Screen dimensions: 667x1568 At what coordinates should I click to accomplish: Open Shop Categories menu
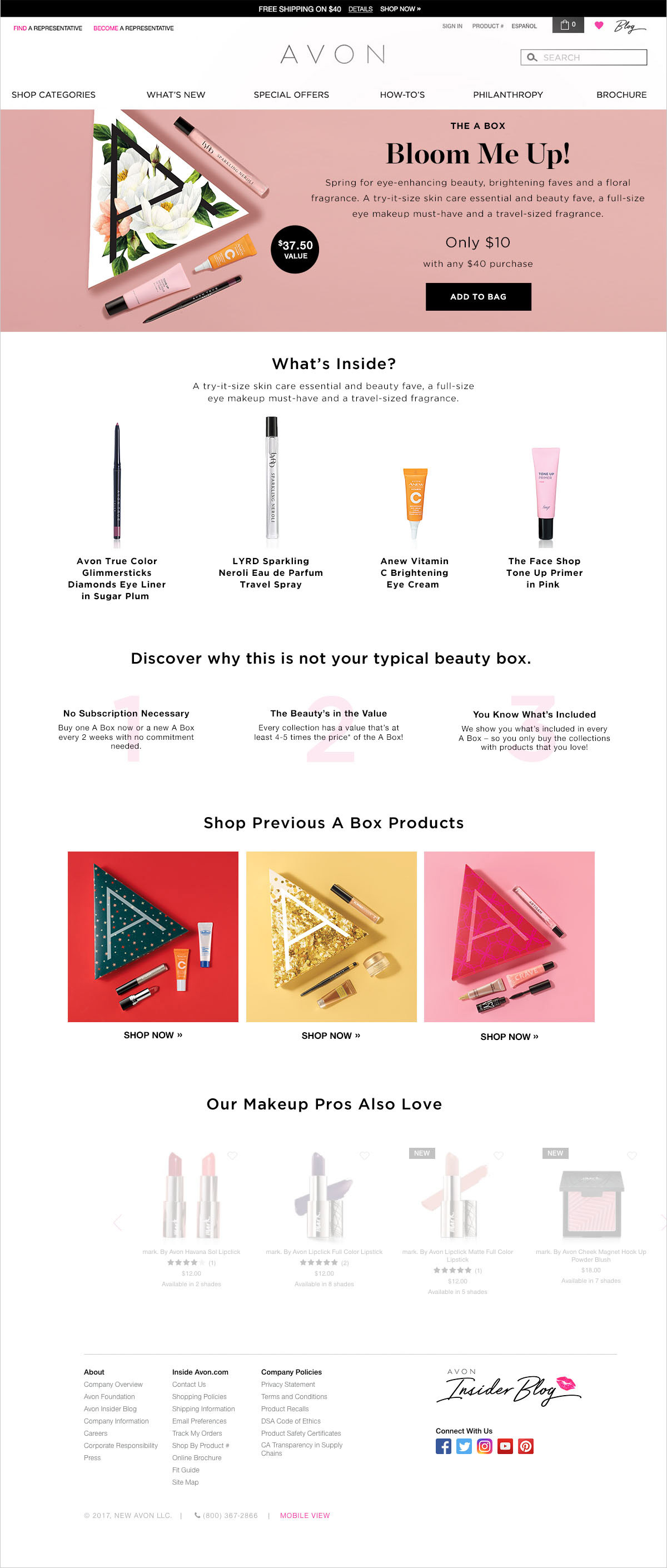[53, 95]
